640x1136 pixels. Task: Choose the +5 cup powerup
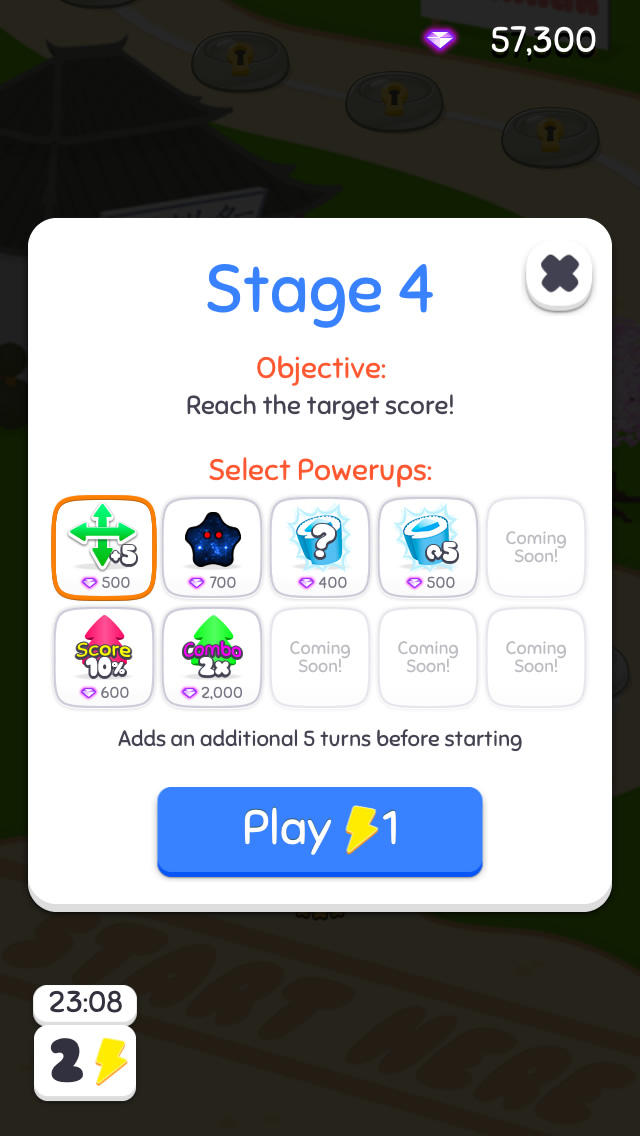tap(428, 547)
